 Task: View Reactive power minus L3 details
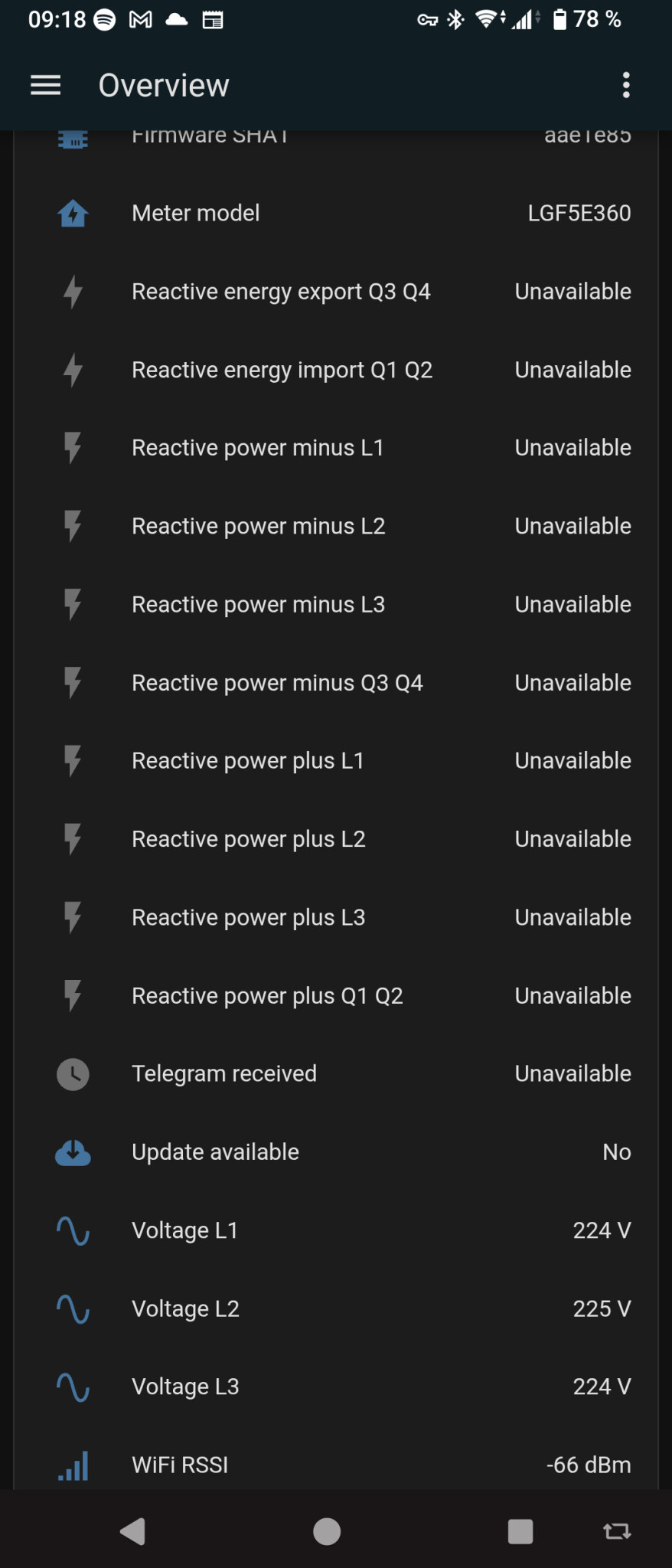tap(258, 605)
